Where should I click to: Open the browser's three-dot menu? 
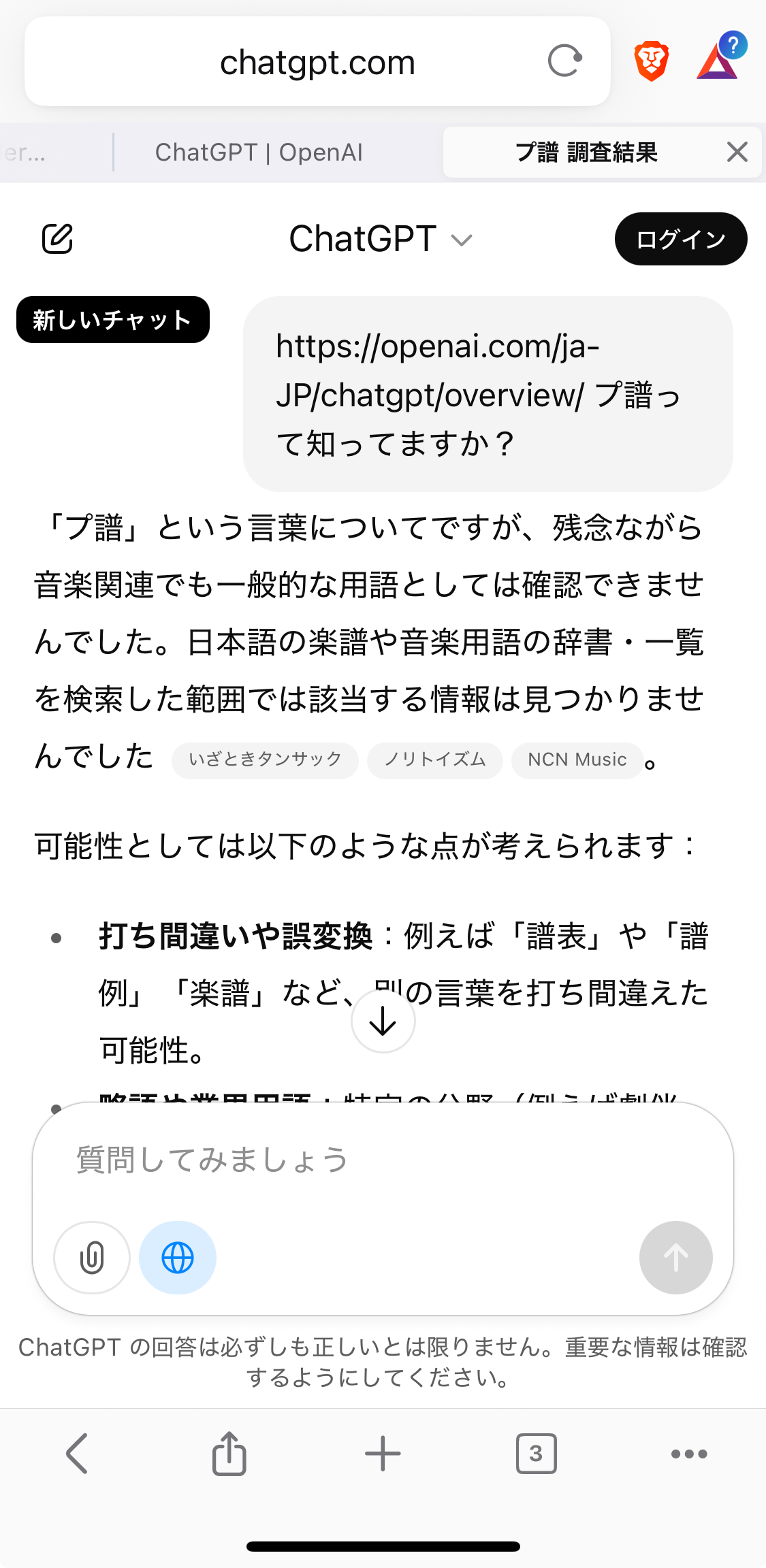[x=689, y=1454]
